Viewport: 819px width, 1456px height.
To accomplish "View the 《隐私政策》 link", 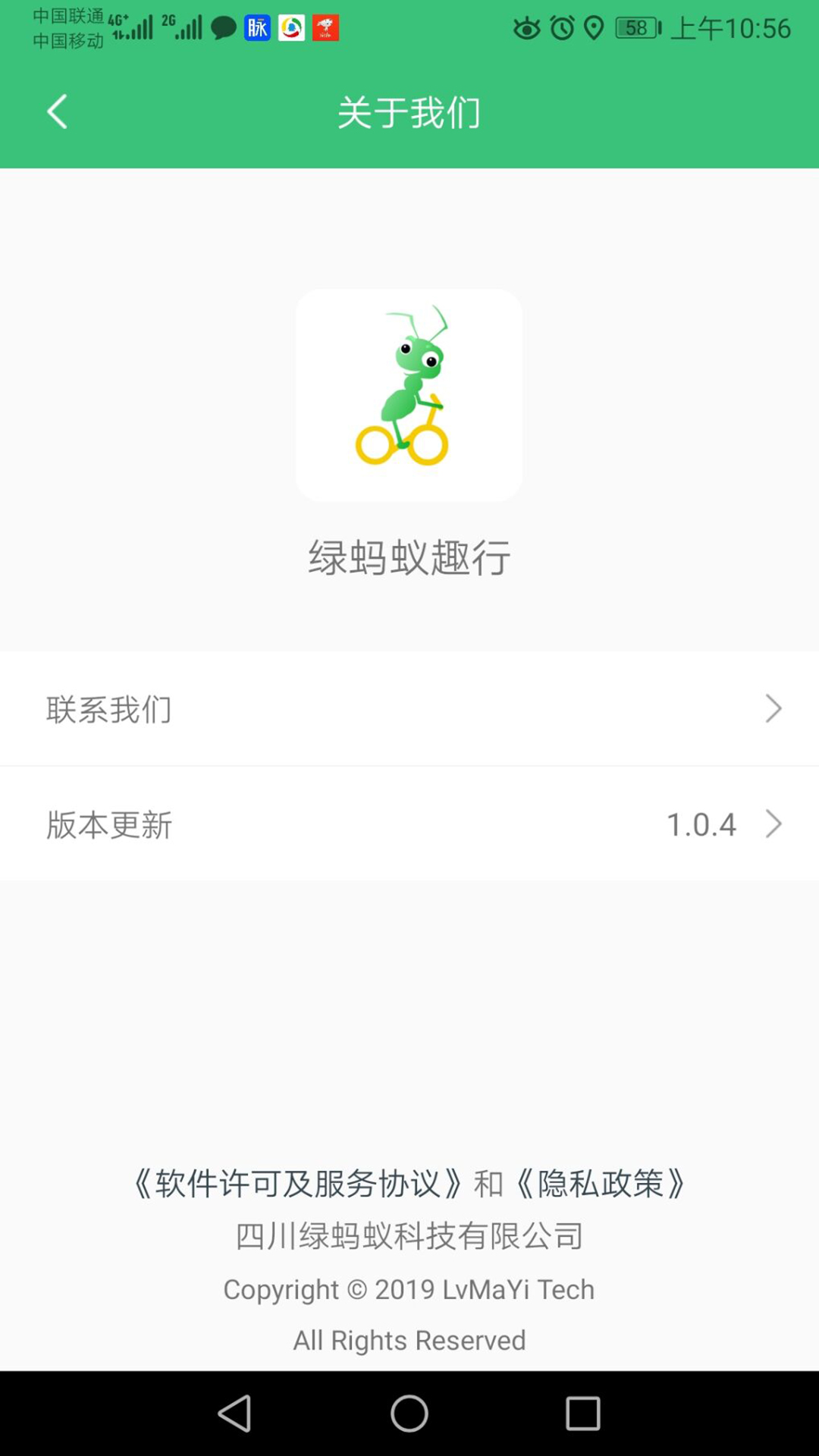I will tap(601, 1184).
